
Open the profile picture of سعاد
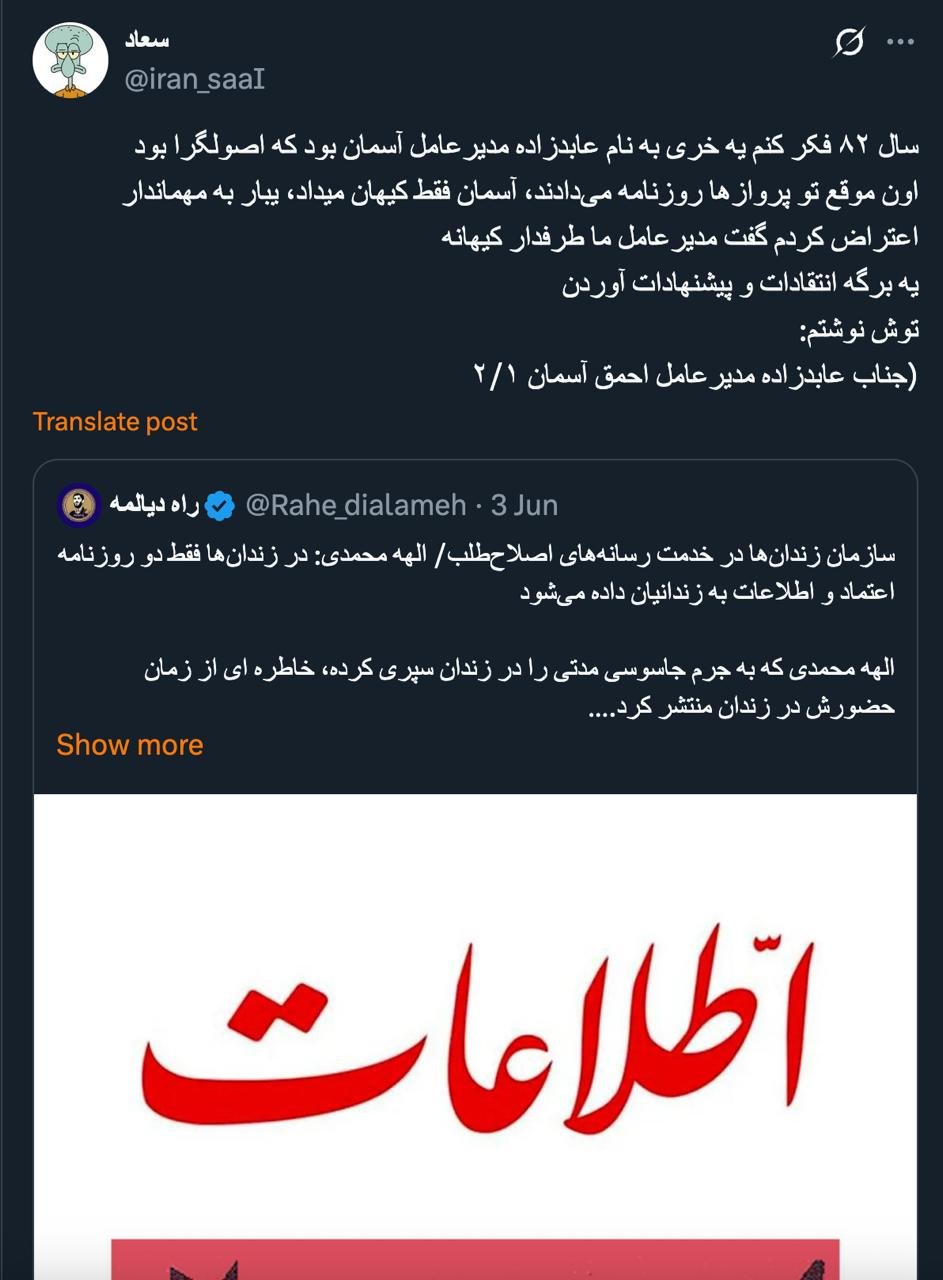tap(70, 60)
